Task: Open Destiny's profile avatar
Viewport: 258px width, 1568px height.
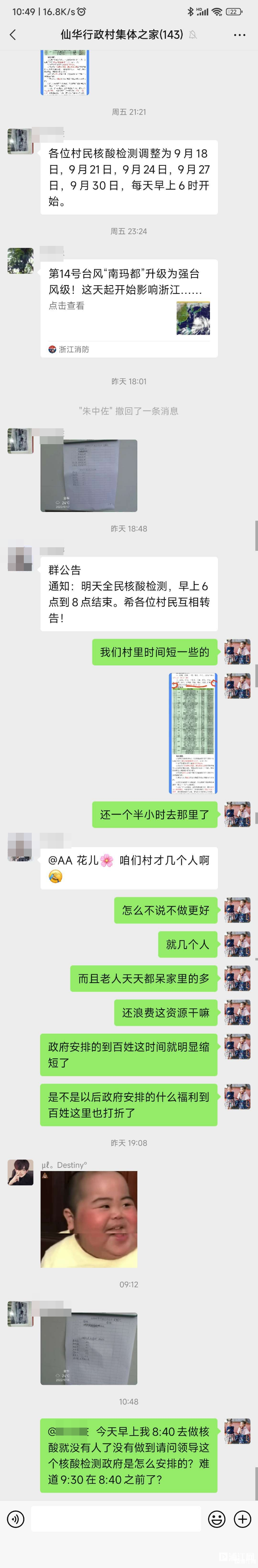Action: [20, 1172]
